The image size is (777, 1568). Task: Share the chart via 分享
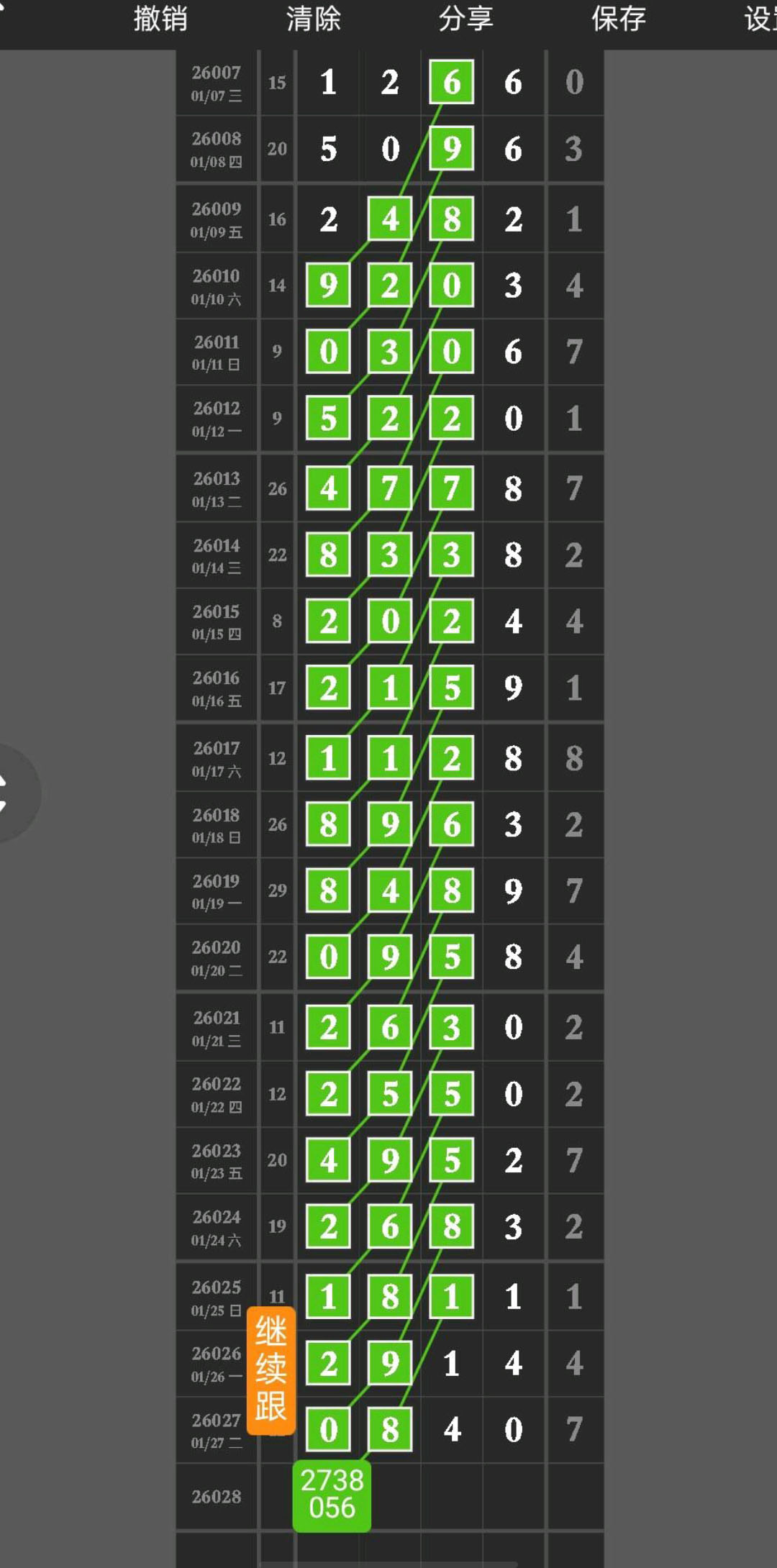point(465,19)
